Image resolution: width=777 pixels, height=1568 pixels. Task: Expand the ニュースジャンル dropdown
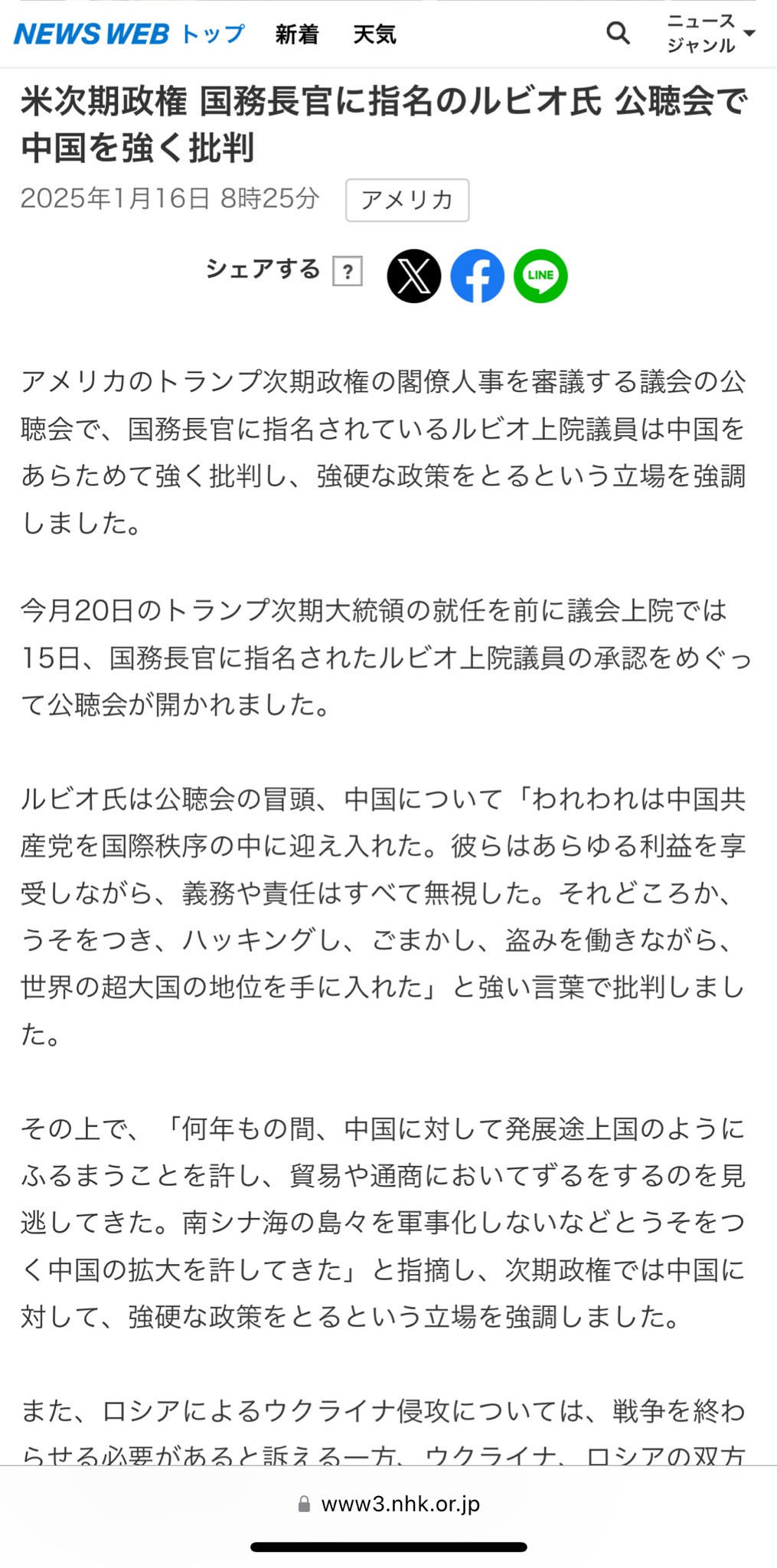coord(711,34)
